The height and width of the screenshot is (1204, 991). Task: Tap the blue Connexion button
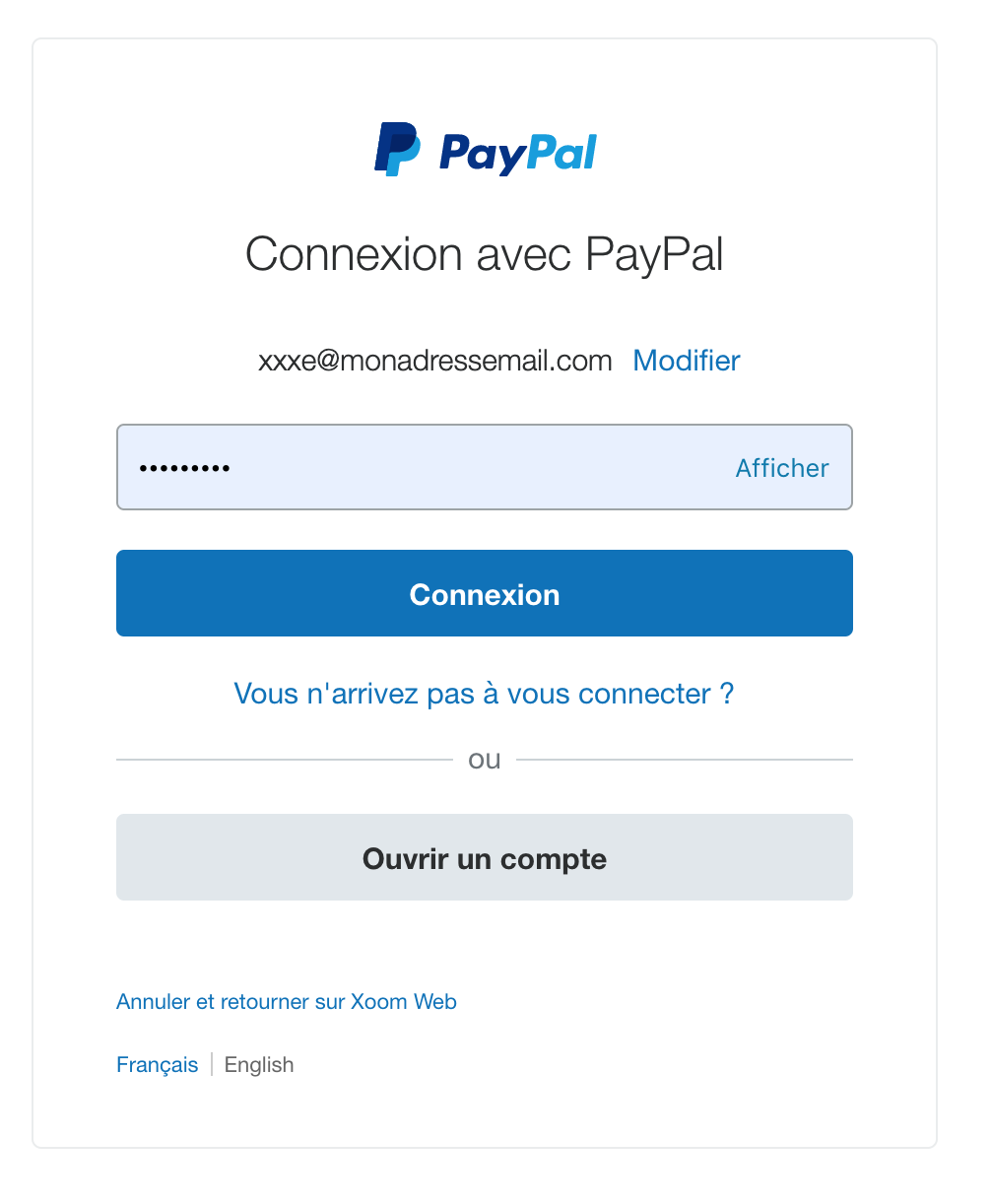484,593
